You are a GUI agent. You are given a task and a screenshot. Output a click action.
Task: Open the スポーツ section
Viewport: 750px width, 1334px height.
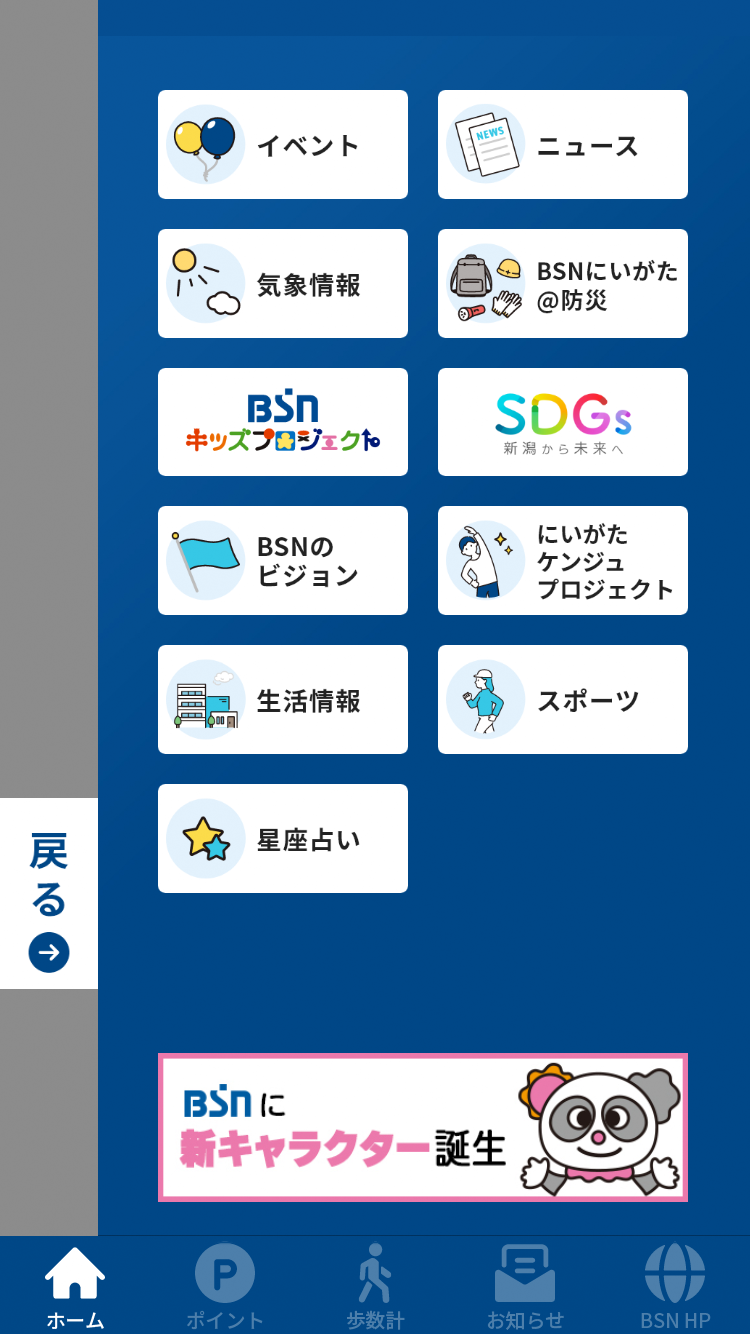point(563,700)
